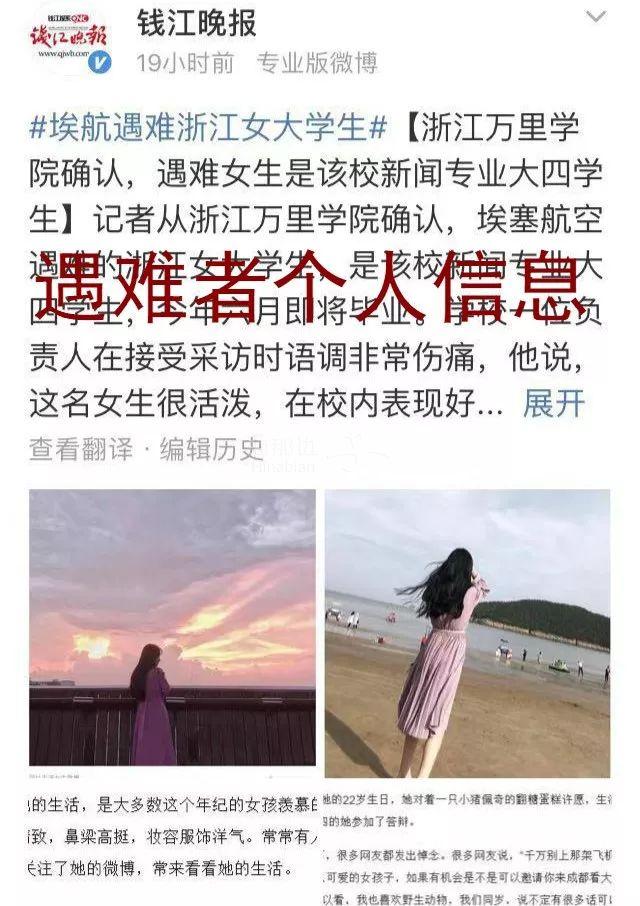
Task: Open the post options chevron
Action: (x=596, y=19)
